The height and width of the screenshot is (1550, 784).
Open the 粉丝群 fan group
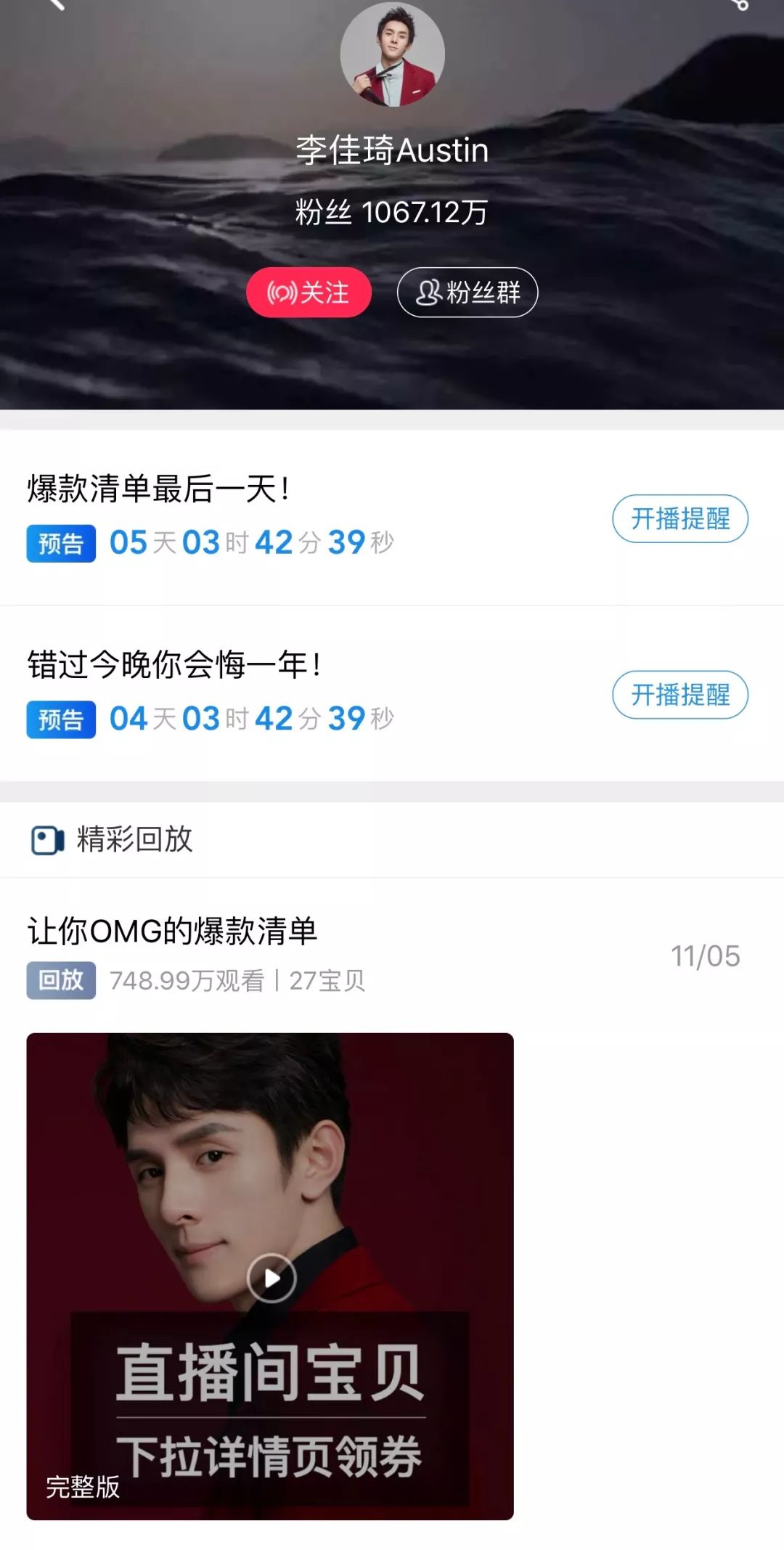click(467, 291)
